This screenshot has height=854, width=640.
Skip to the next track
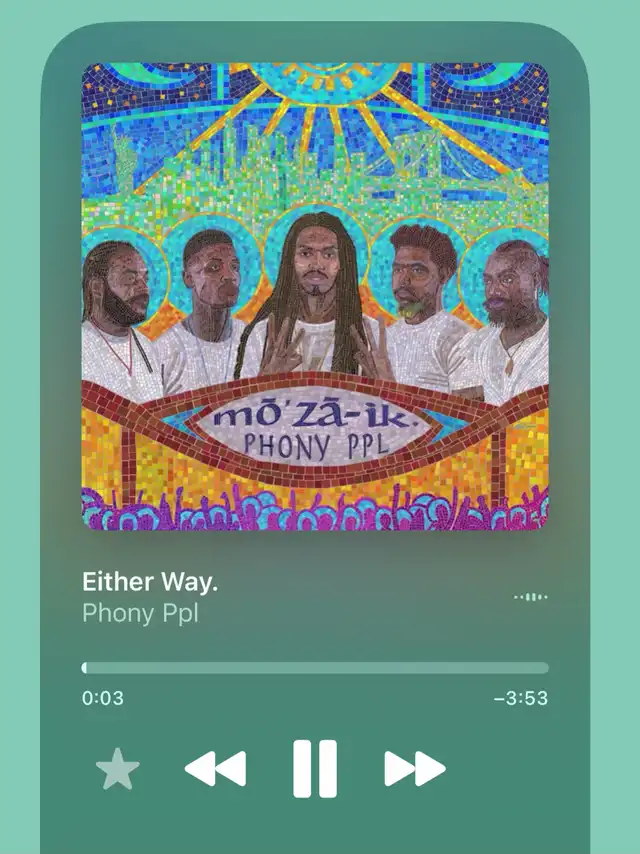pos(414,769)
